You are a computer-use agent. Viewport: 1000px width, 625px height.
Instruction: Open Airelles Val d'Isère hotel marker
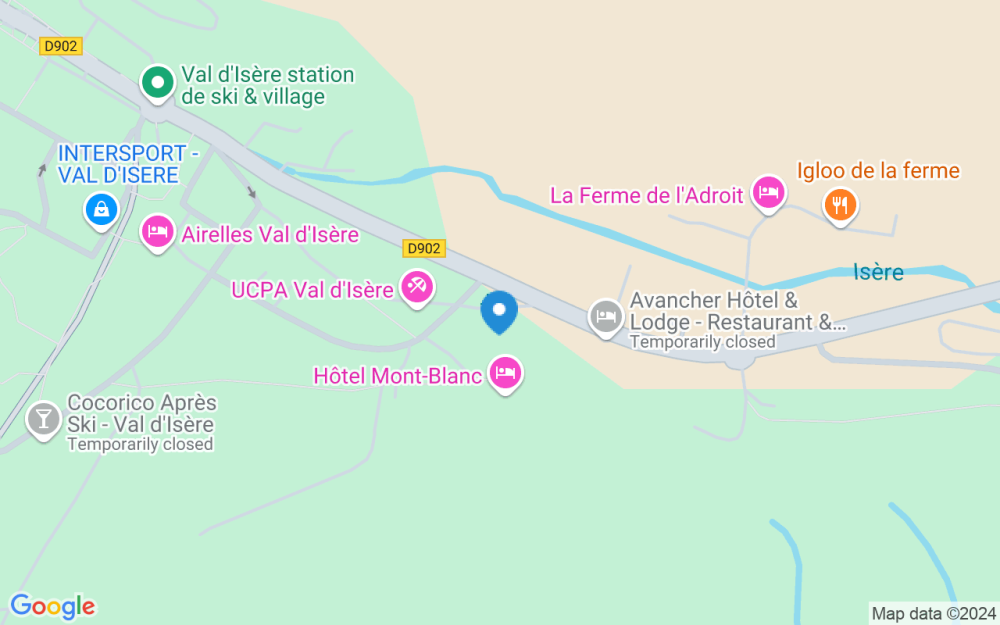coord(158,233)
